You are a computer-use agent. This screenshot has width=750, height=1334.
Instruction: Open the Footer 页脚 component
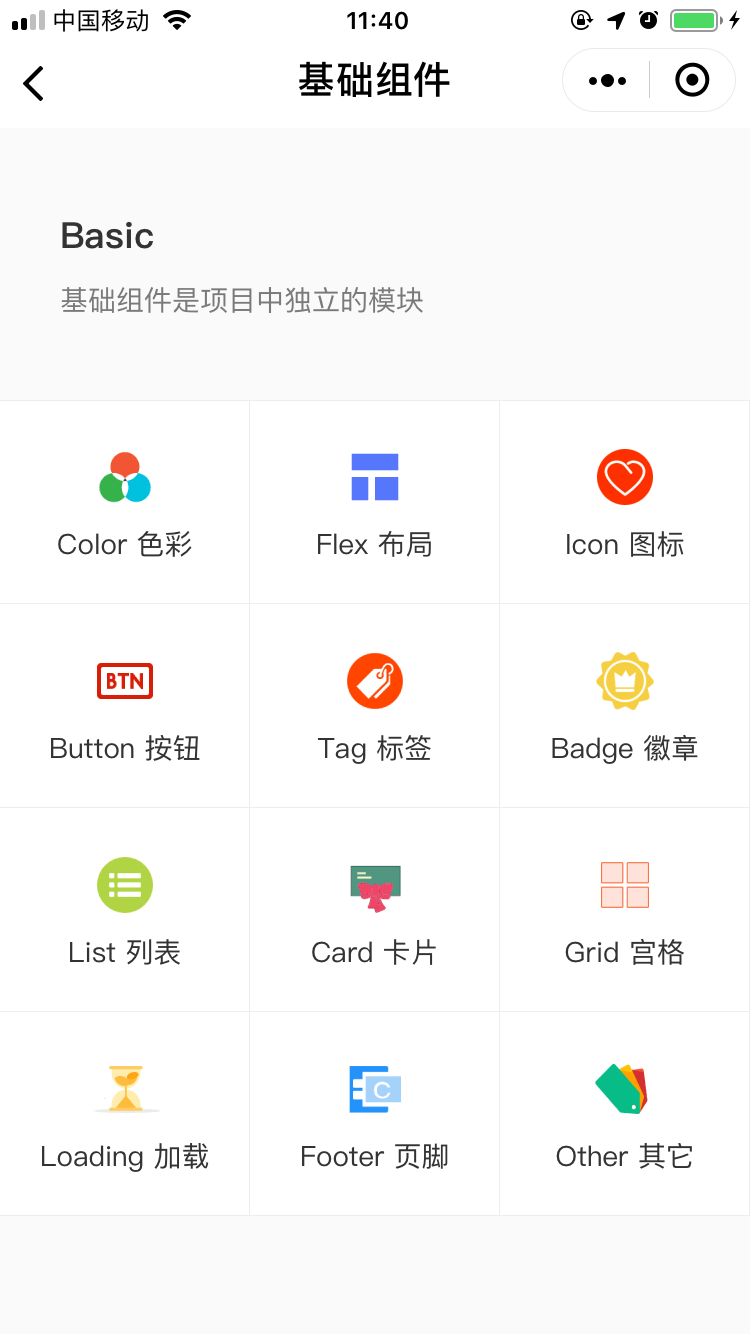[x=375, y=1114]
